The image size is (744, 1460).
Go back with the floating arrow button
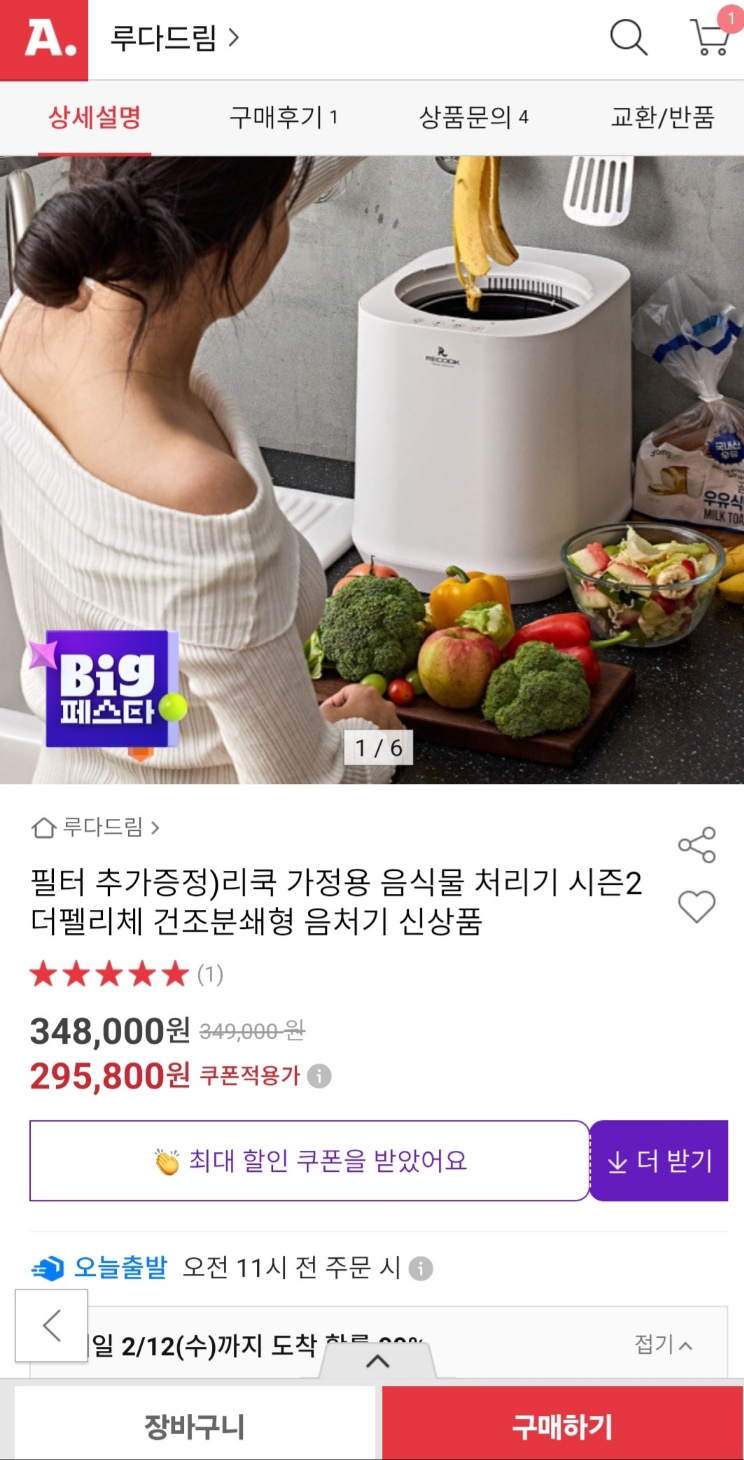[x=52, y=1325]
